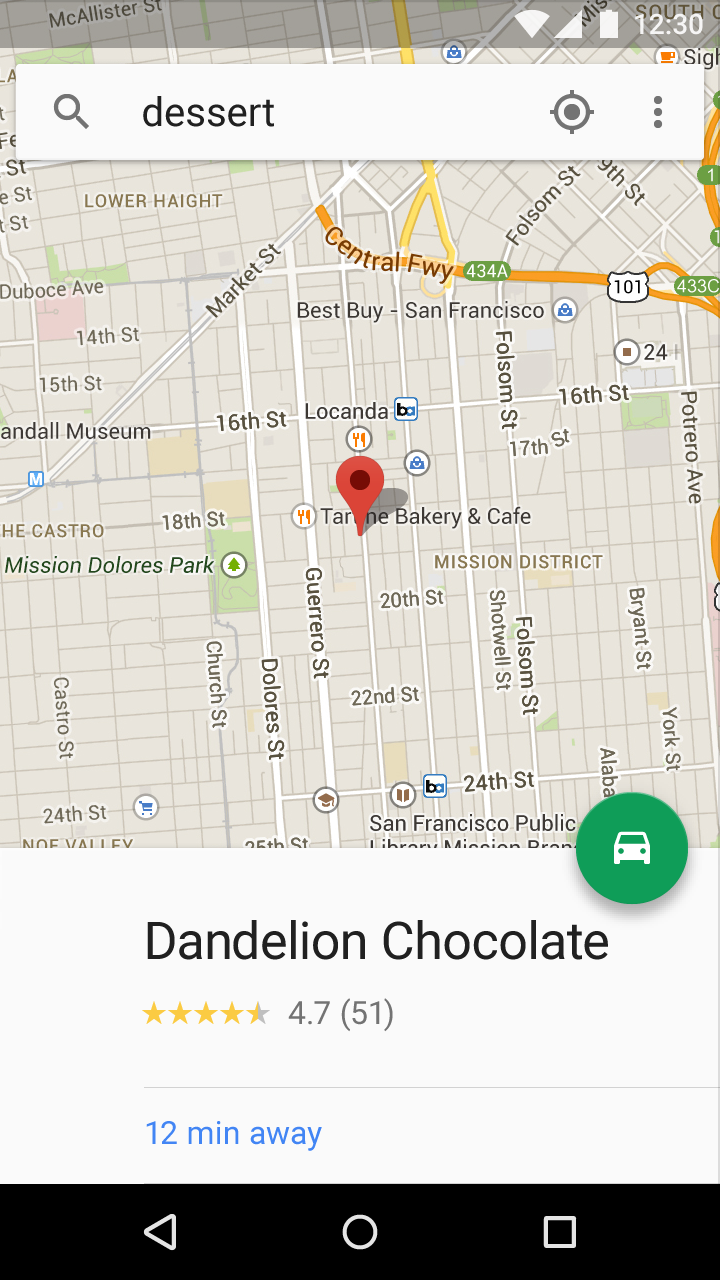Center map on my location
The image size is (720, 1280).
572,112
